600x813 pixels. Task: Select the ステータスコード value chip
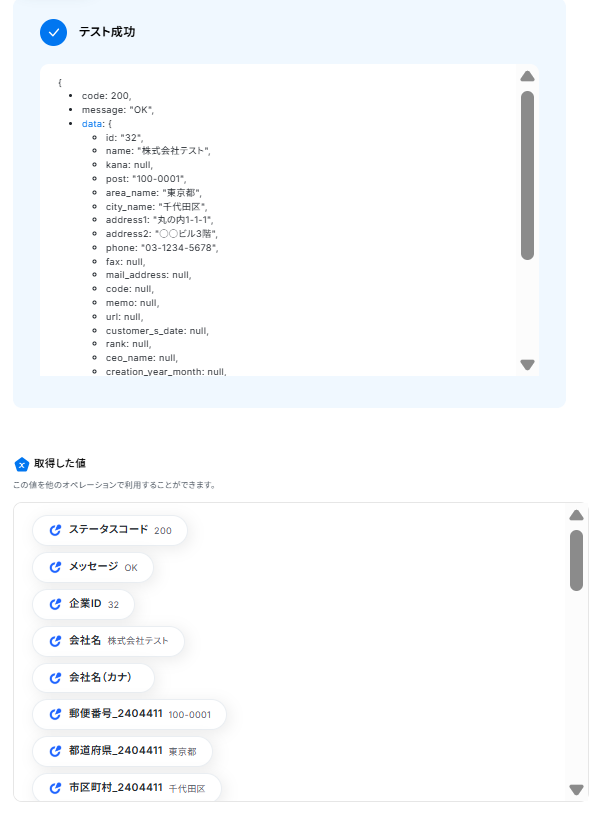[x=109, y=530]
